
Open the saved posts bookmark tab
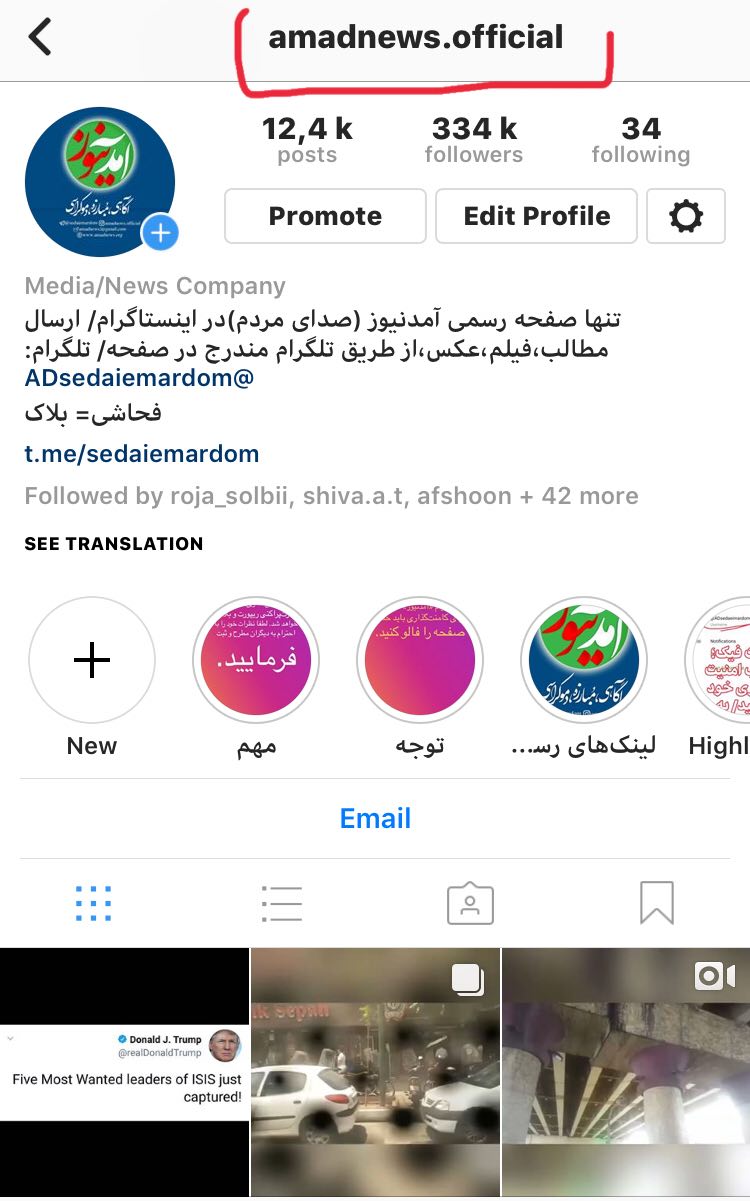657,903
